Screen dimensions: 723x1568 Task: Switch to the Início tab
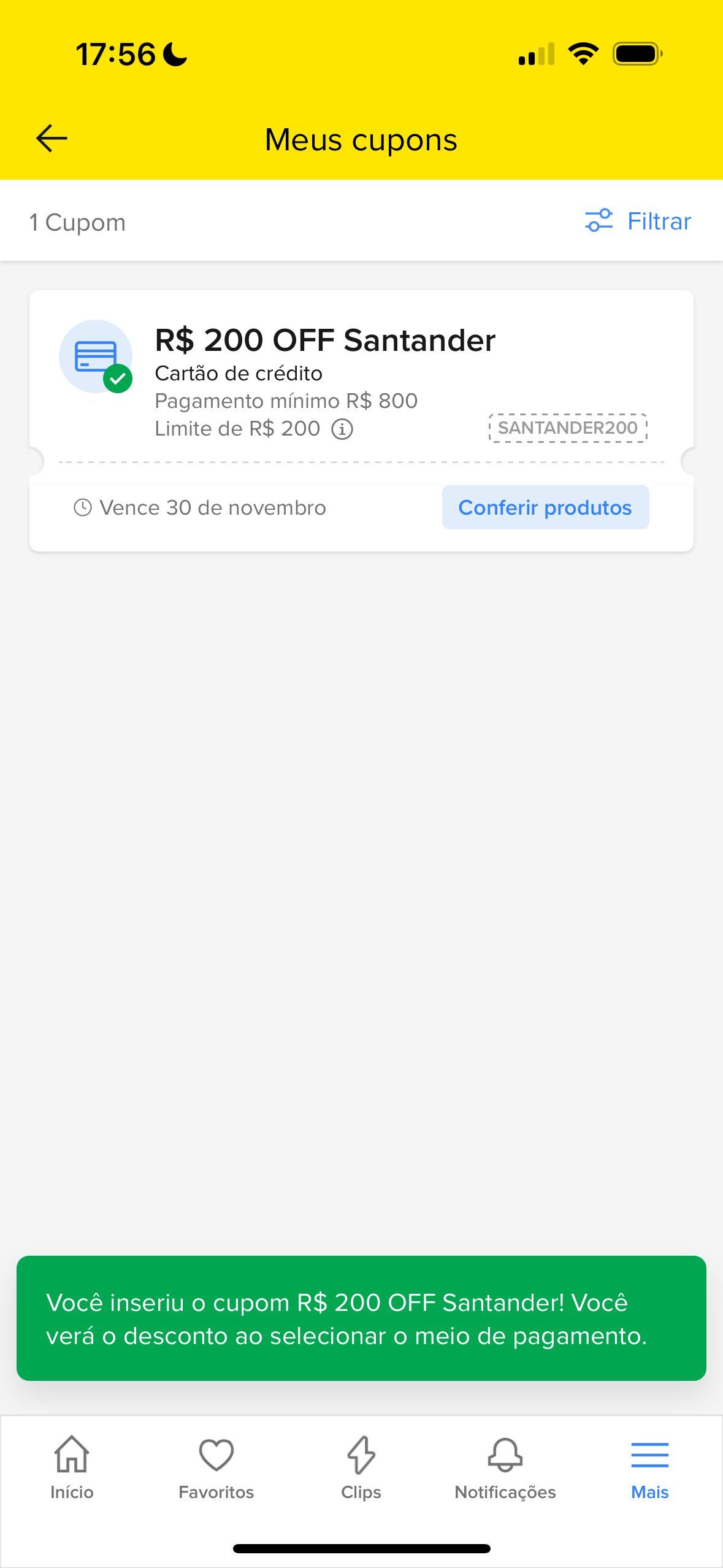click(x=72, y=1468)
